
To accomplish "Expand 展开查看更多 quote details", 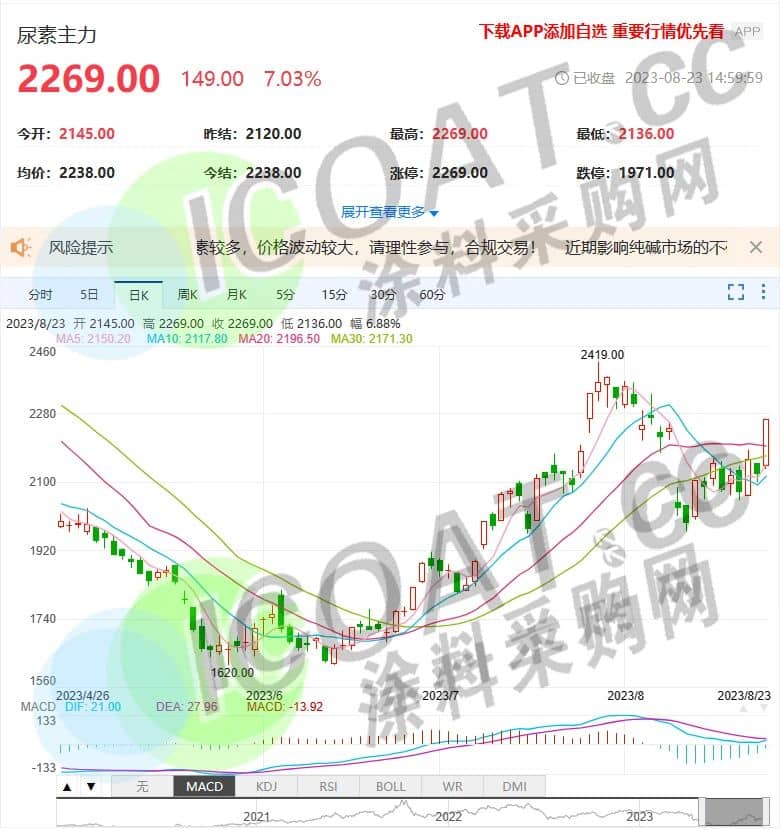I will coord(390,212).
